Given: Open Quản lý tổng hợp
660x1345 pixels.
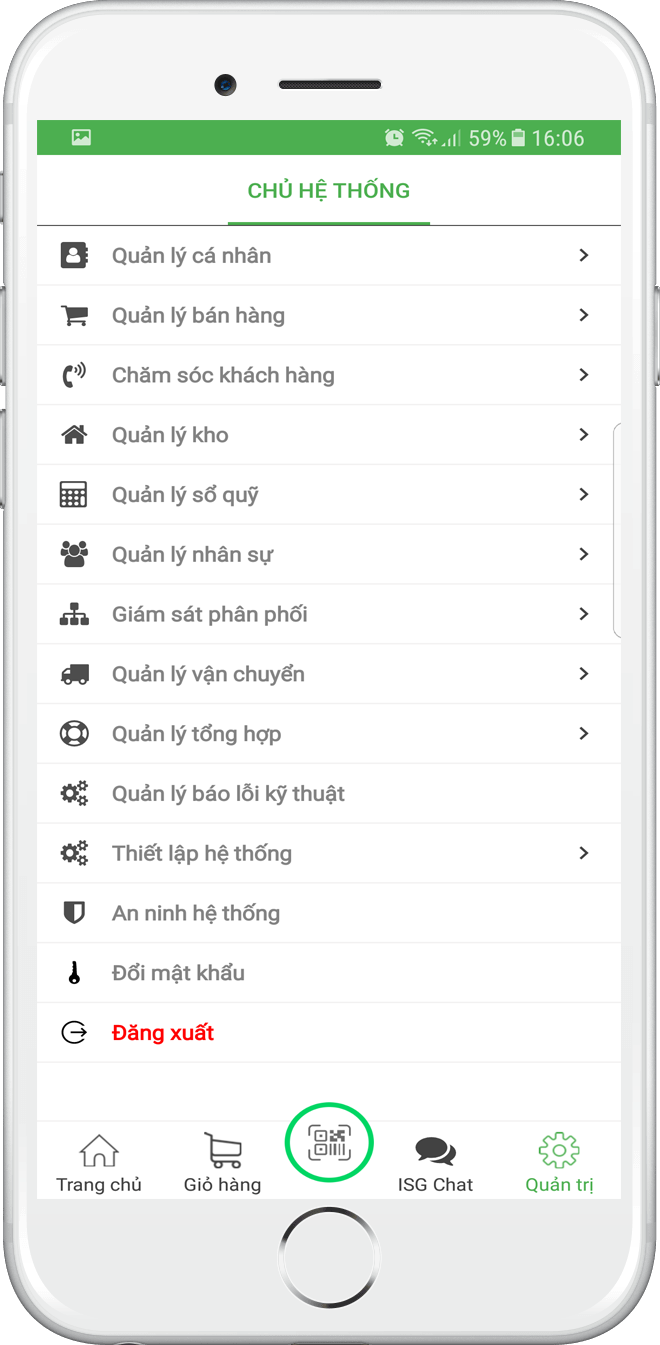Looking at the screenshot, I should (x=196, y=734).
